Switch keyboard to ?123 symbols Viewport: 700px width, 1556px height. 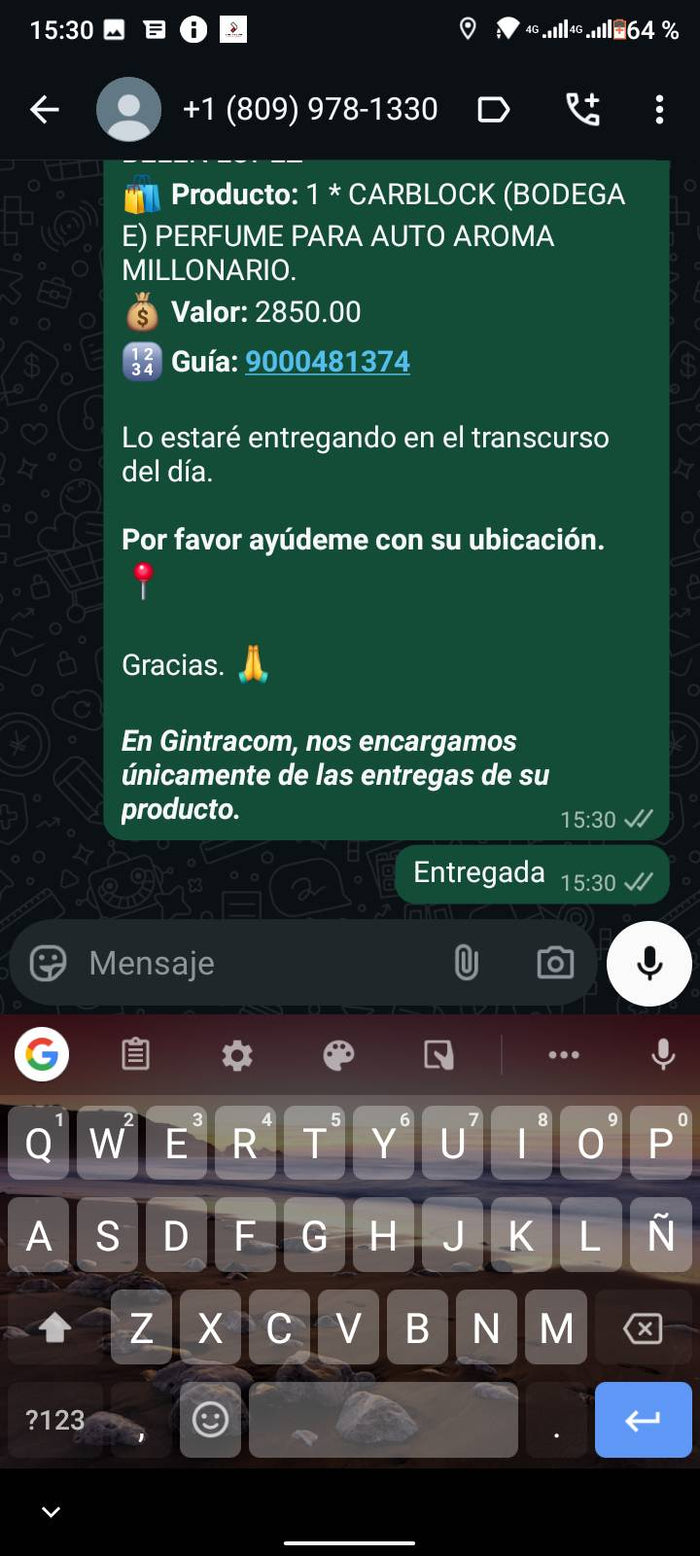(55, 1420)
